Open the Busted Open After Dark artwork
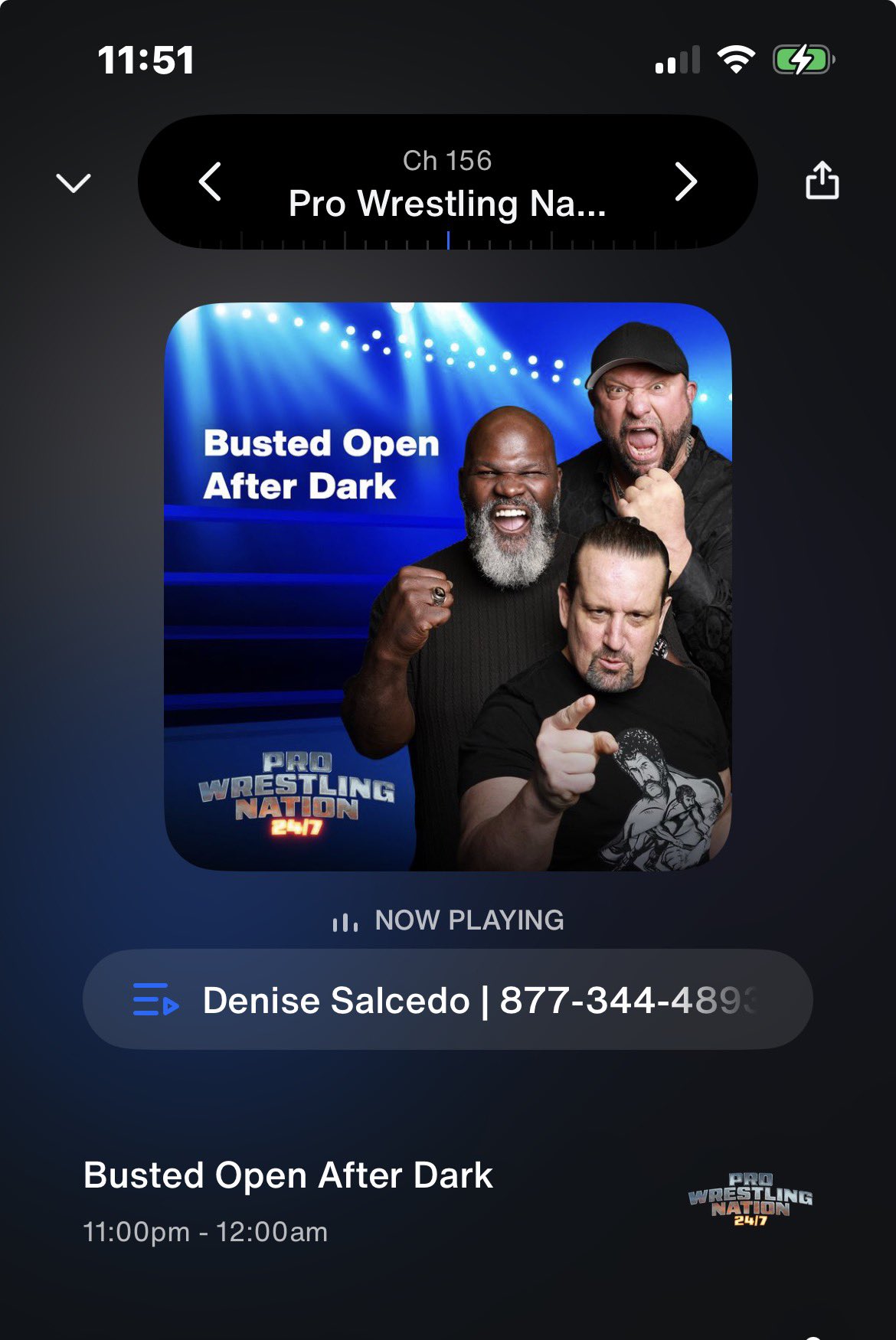The height and width of the screenshot is (1340, 896). click(x=448, y=587)
